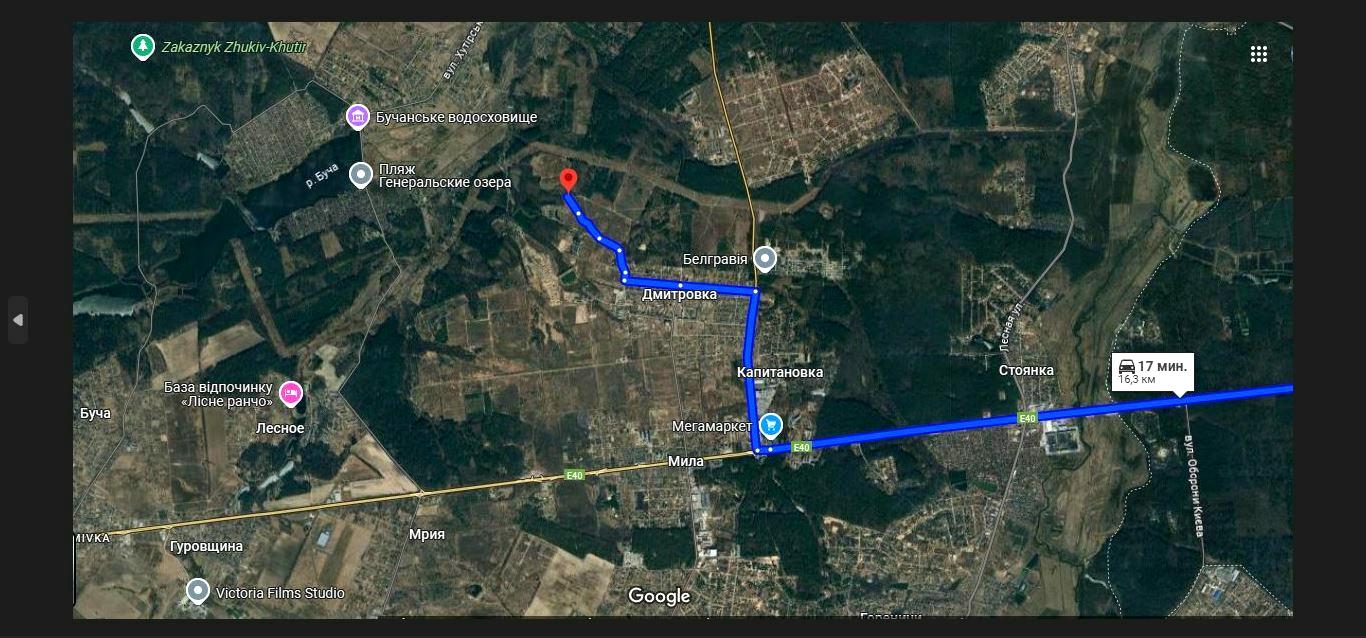Open База відпочинку «Лісне ранчо» marker
Viewport: 1366px width, 638px height.
[x=291, y=394]
